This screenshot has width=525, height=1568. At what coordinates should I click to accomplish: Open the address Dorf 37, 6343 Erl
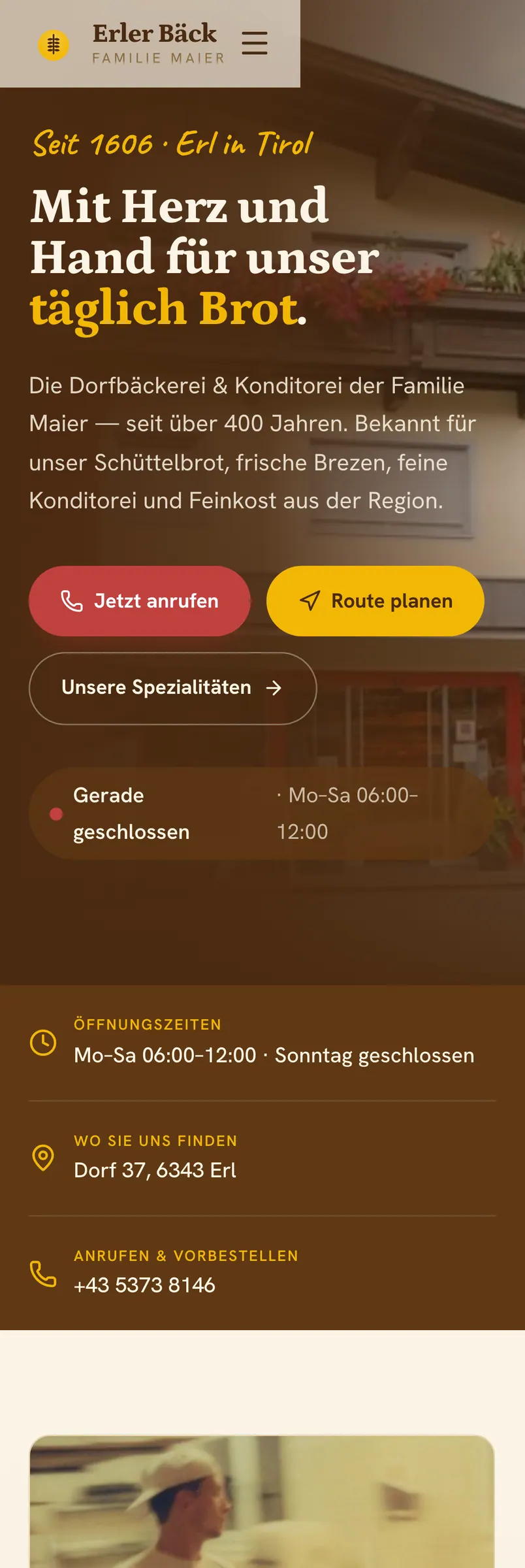pos(155,1169)
